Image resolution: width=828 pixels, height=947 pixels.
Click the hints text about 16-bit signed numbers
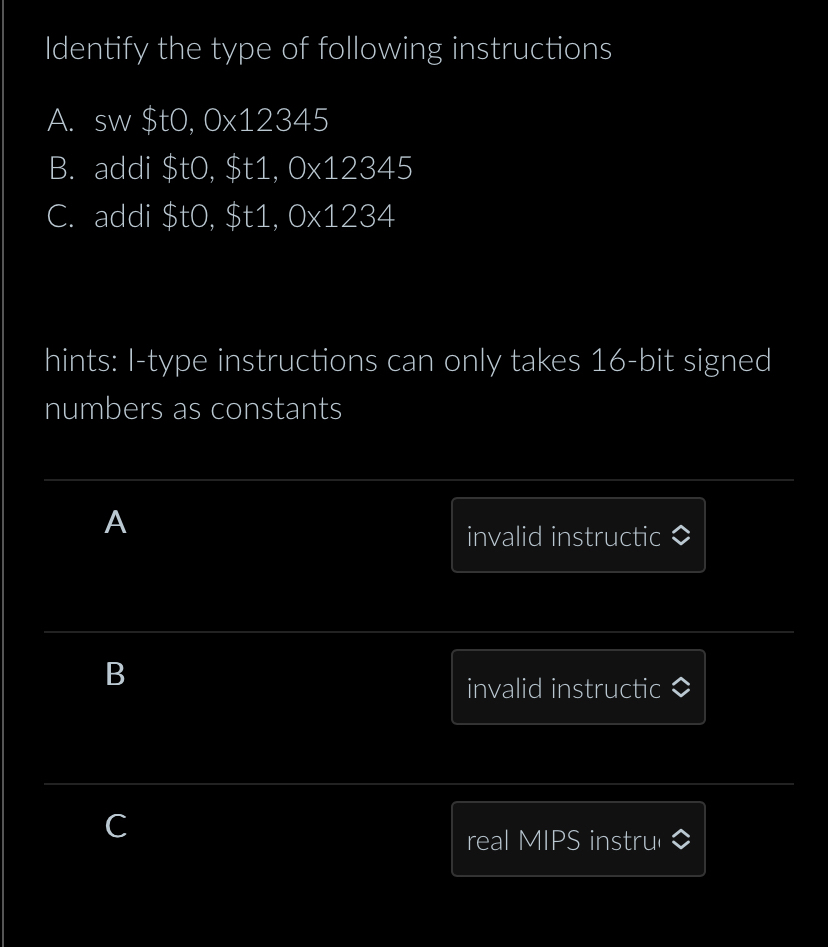[x=408, y=360]
